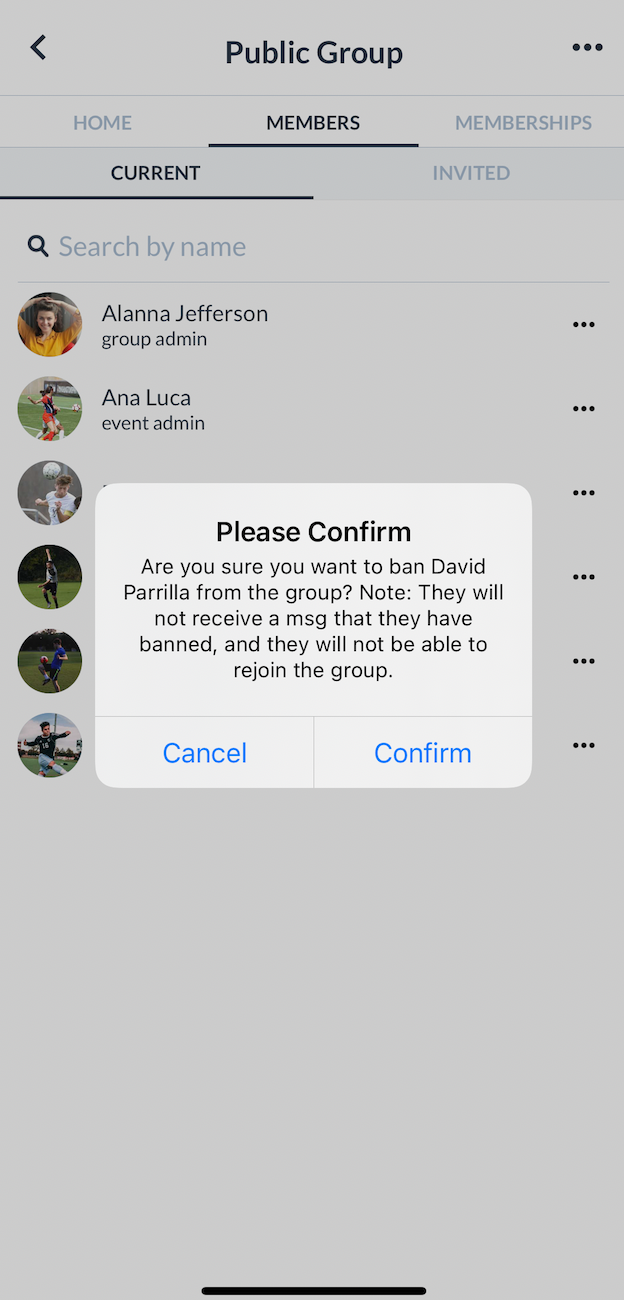The width and height of the screenshot is (624, 1300).
Task: Switch to the Home tab
Action: tap(102, 123)
